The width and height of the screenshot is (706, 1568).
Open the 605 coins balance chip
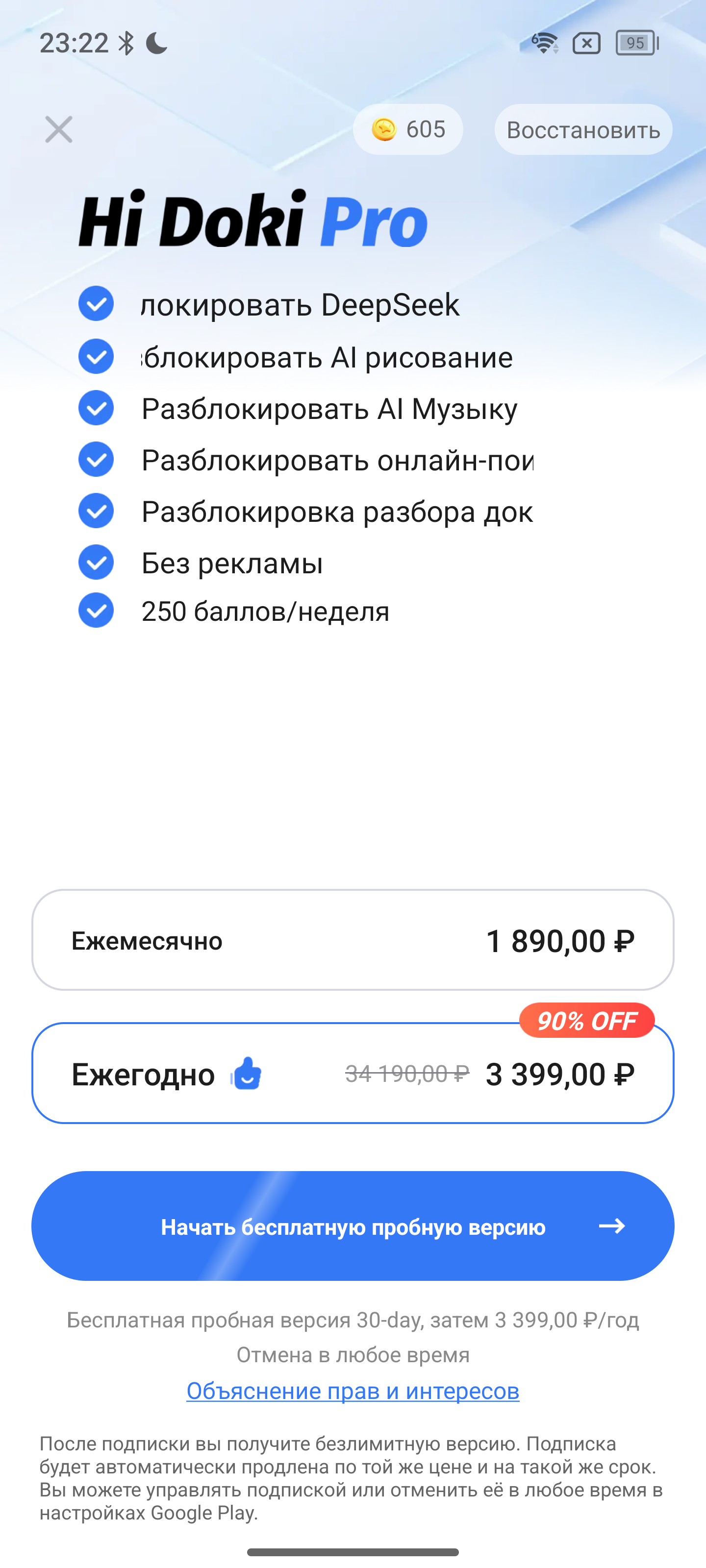click(x=407, y=130)
